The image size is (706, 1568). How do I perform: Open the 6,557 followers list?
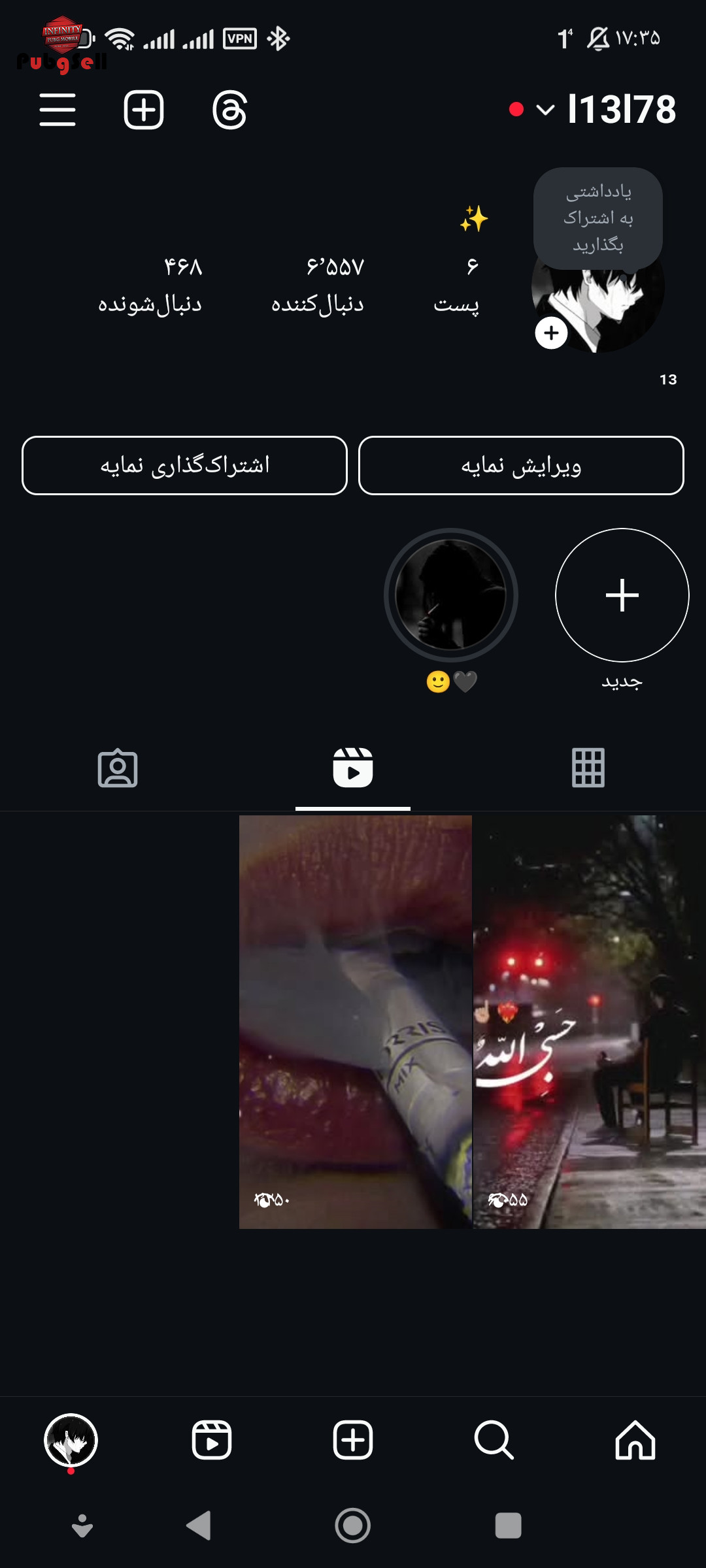click(x=317, y=285)
